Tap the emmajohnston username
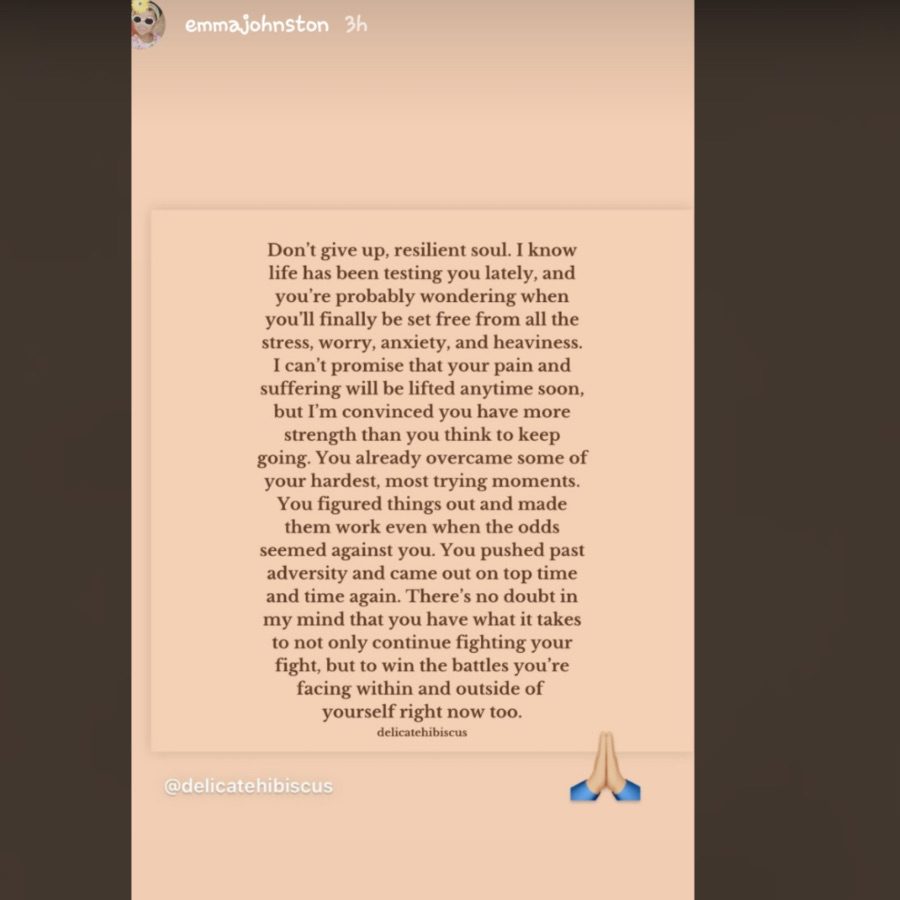 click(257, 26)
